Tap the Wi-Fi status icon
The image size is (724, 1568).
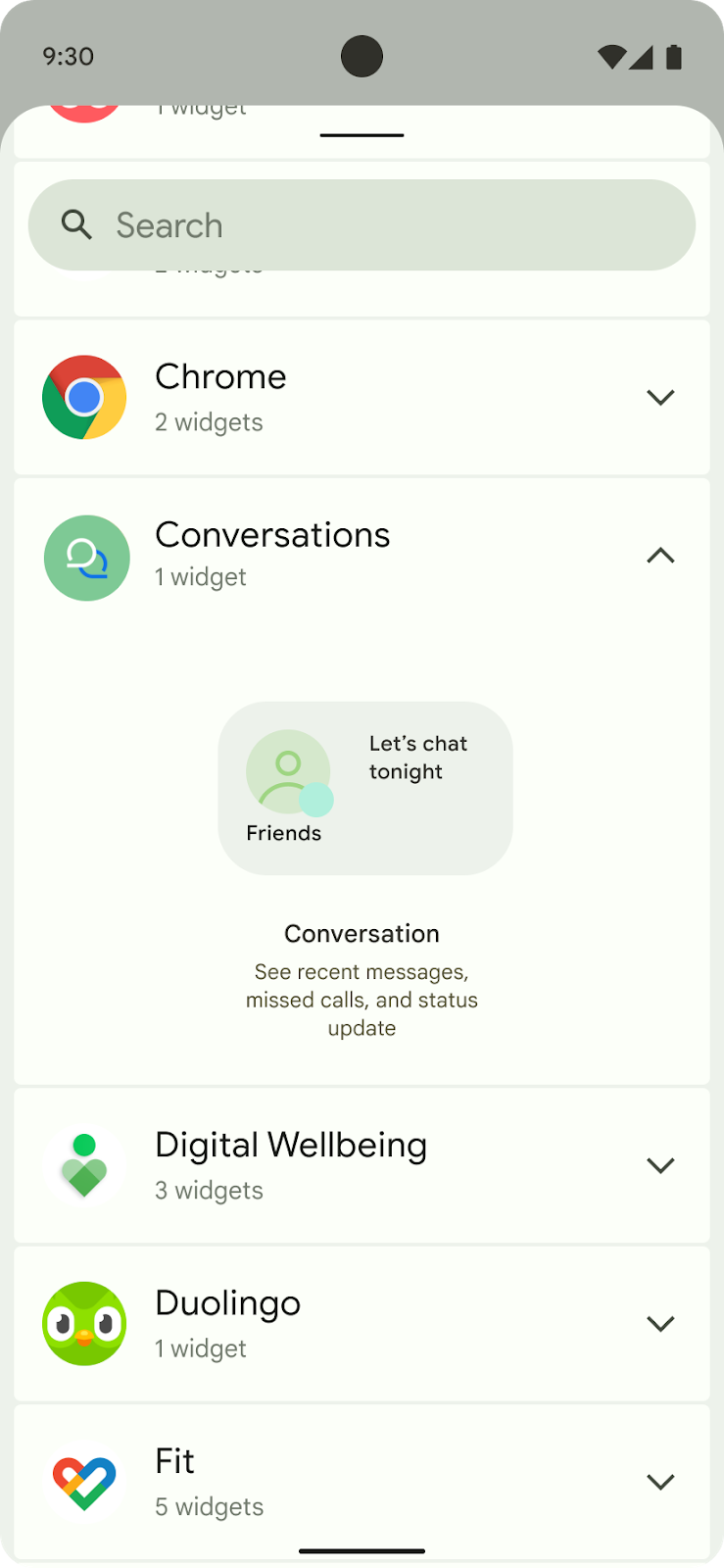point(609,56)
